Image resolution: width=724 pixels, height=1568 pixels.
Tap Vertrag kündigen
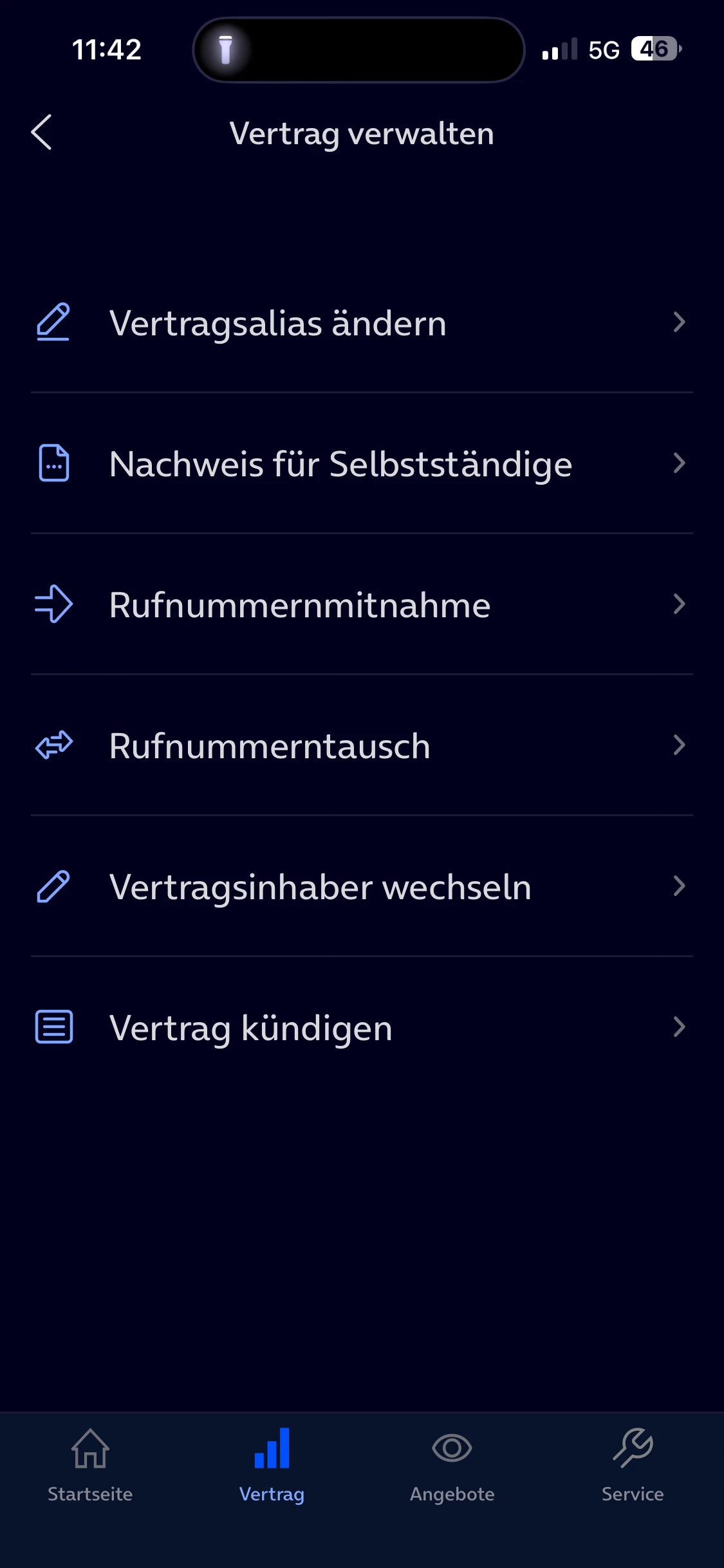(360, 1027)
